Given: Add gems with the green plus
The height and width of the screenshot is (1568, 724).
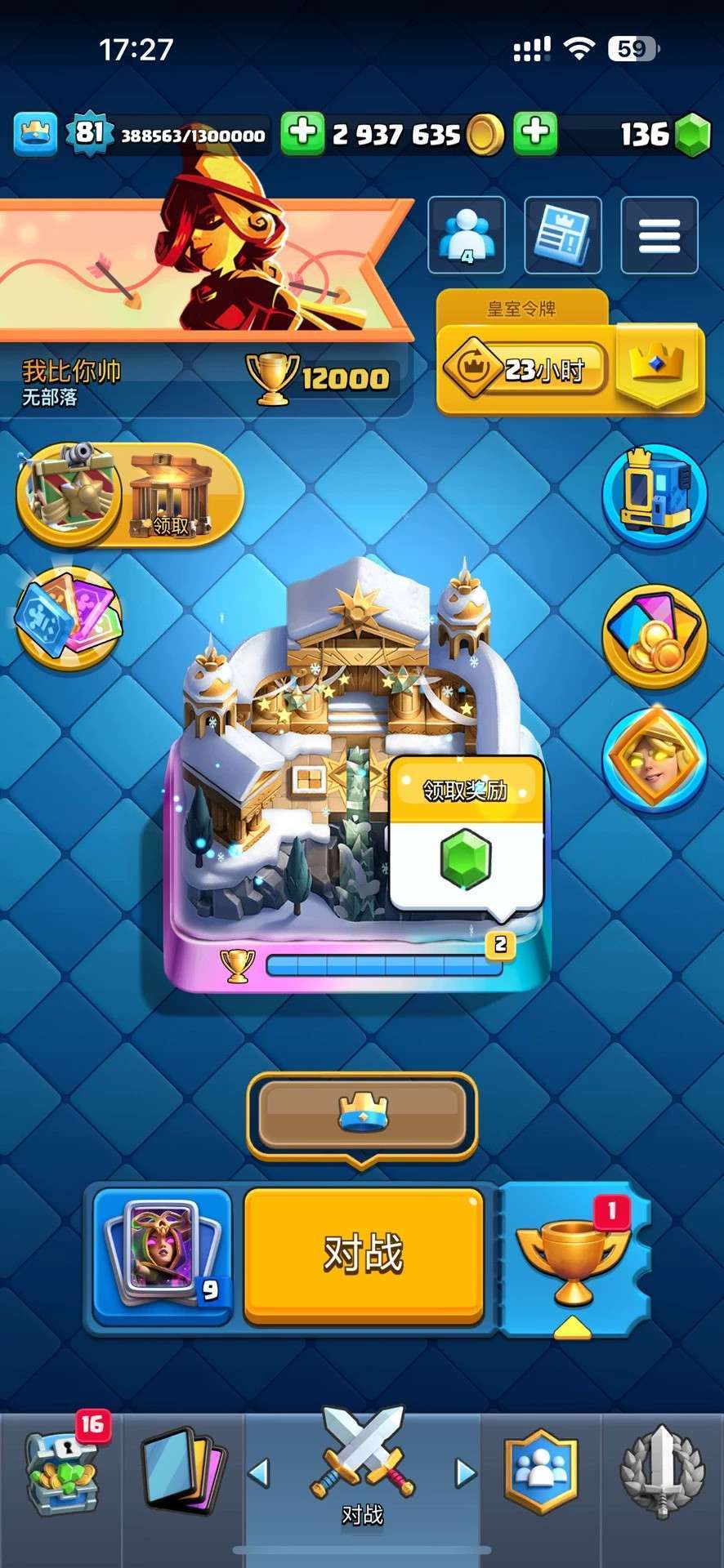Looking at the screenshot, I should (x=535, y=133).
